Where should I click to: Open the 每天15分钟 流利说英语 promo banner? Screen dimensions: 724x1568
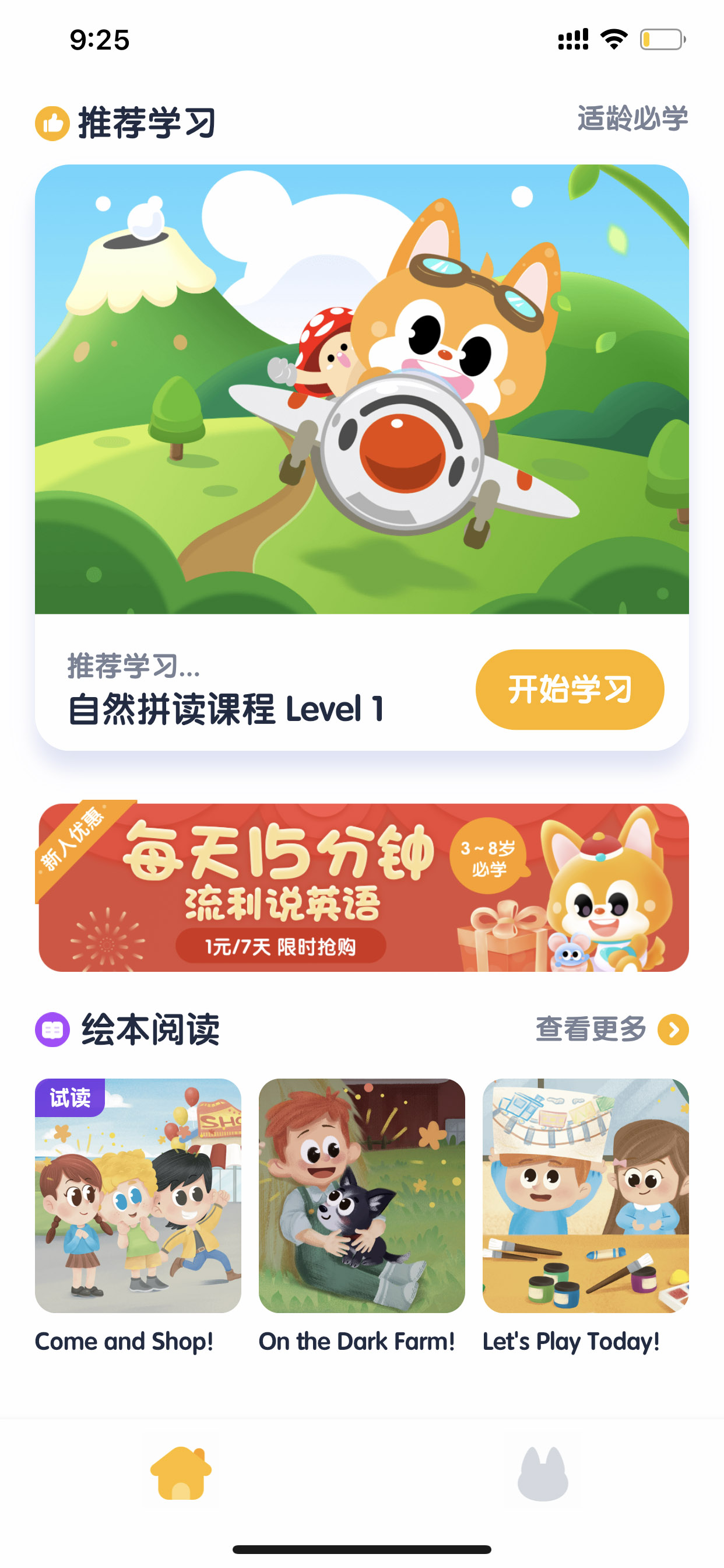point(363,886)
